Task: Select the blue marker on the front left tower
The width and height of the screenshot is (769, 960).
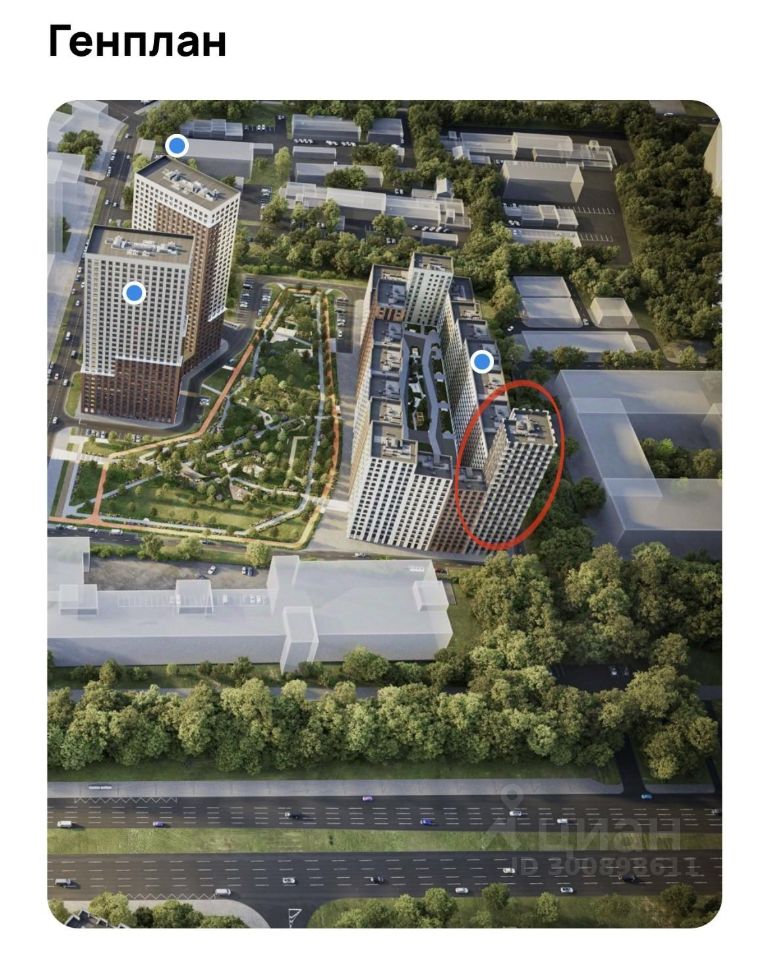Action: click(x=134, y=292)
